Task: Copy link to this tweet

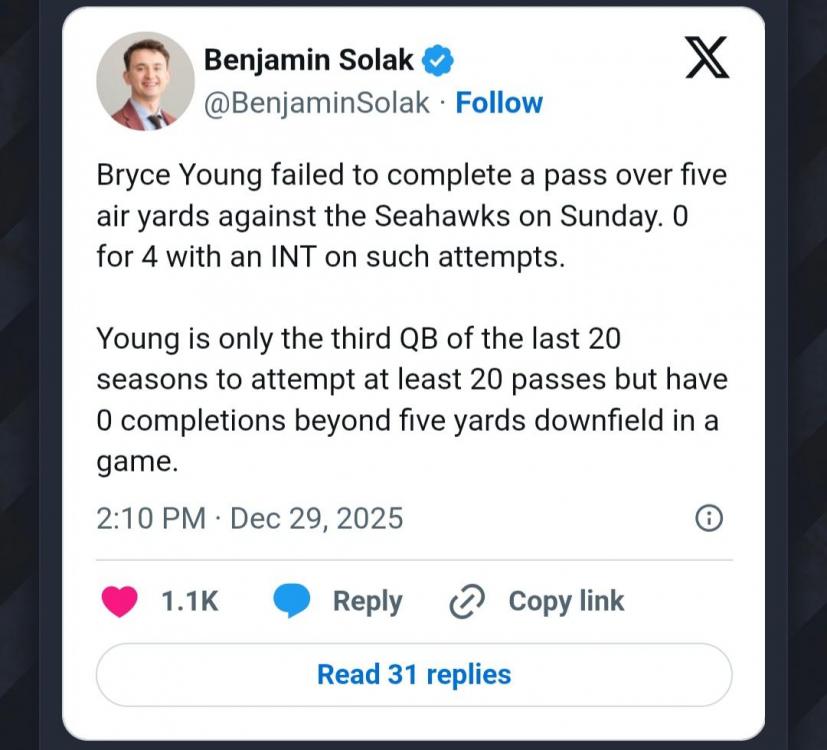Action: [537, 601]
